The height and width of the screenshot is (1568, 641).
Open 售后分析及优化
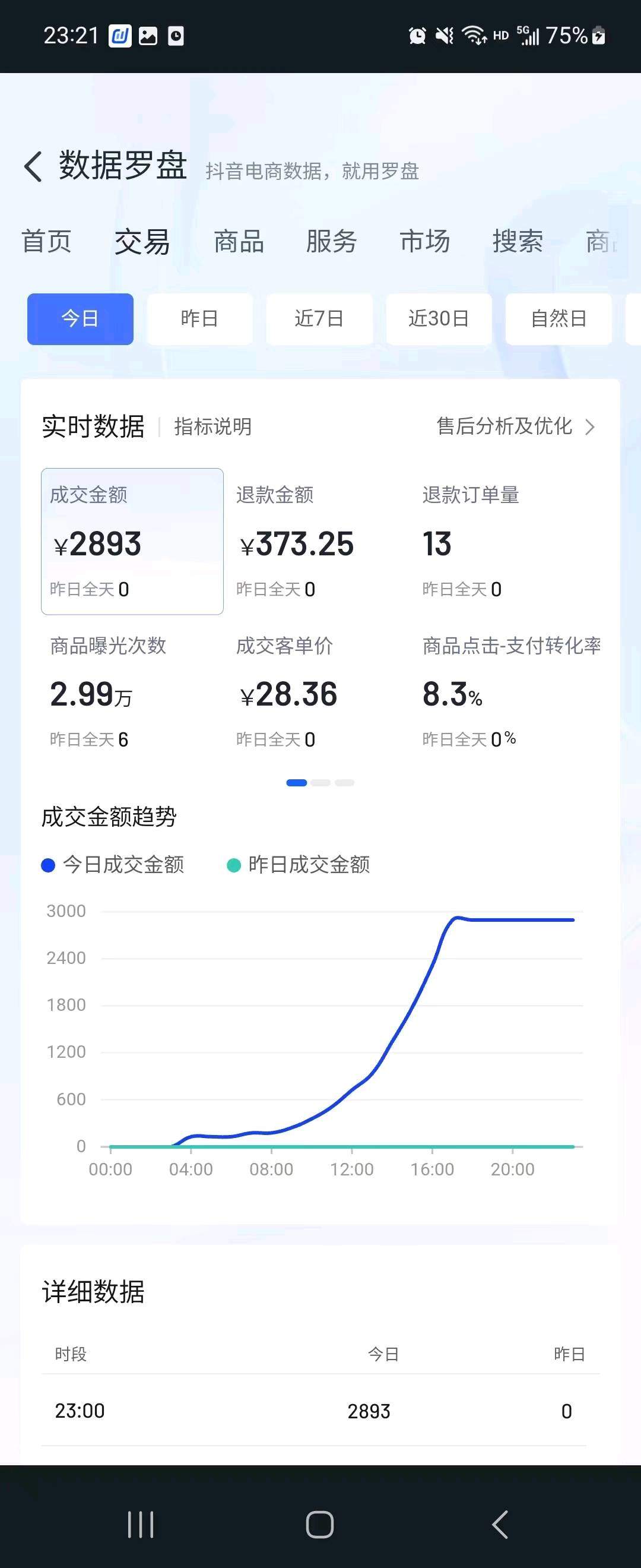click(515, 426)
